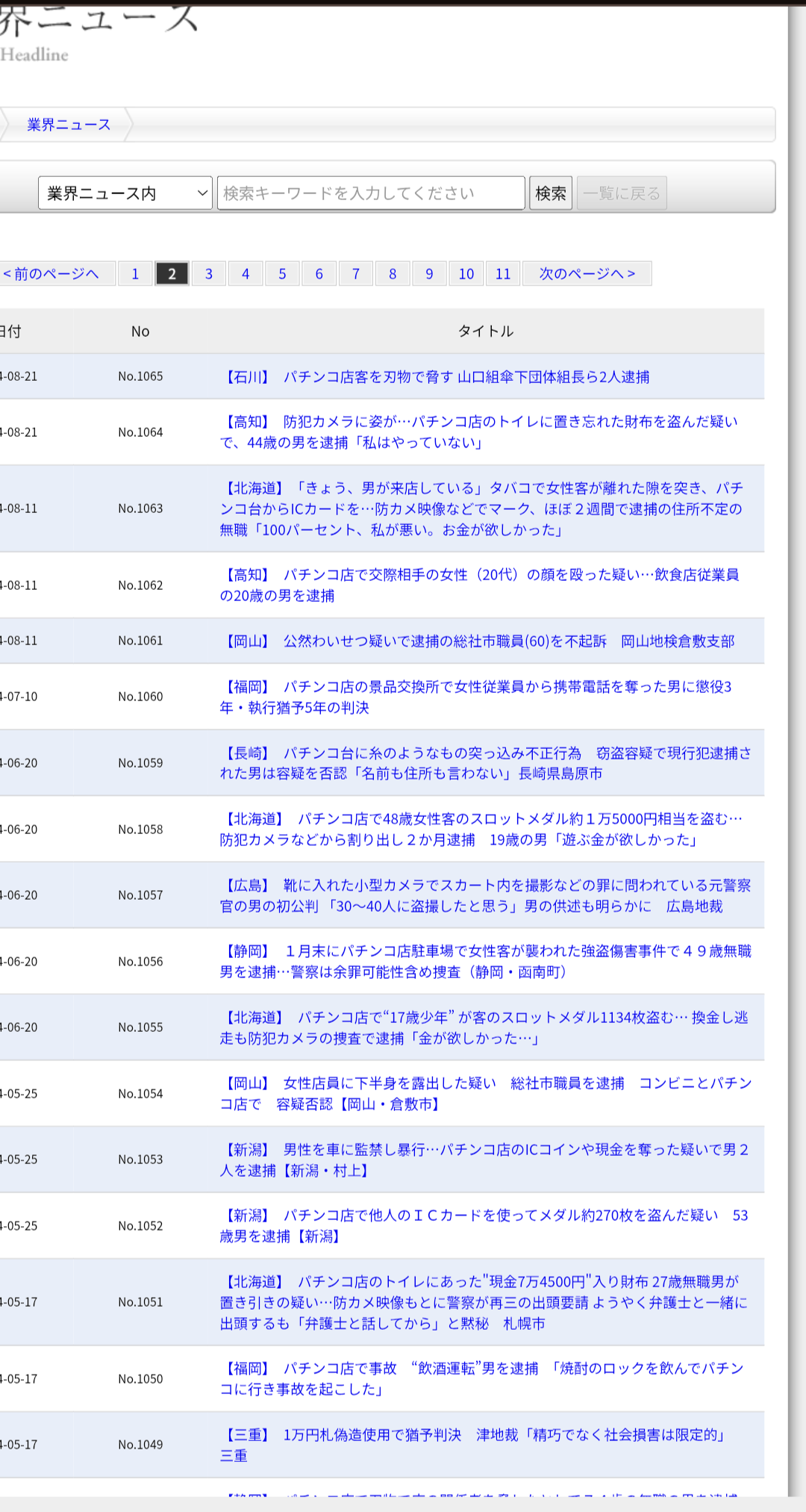Tap the 検索 search button
This screenshot has width=806, height=1512.
coord(551,193)
